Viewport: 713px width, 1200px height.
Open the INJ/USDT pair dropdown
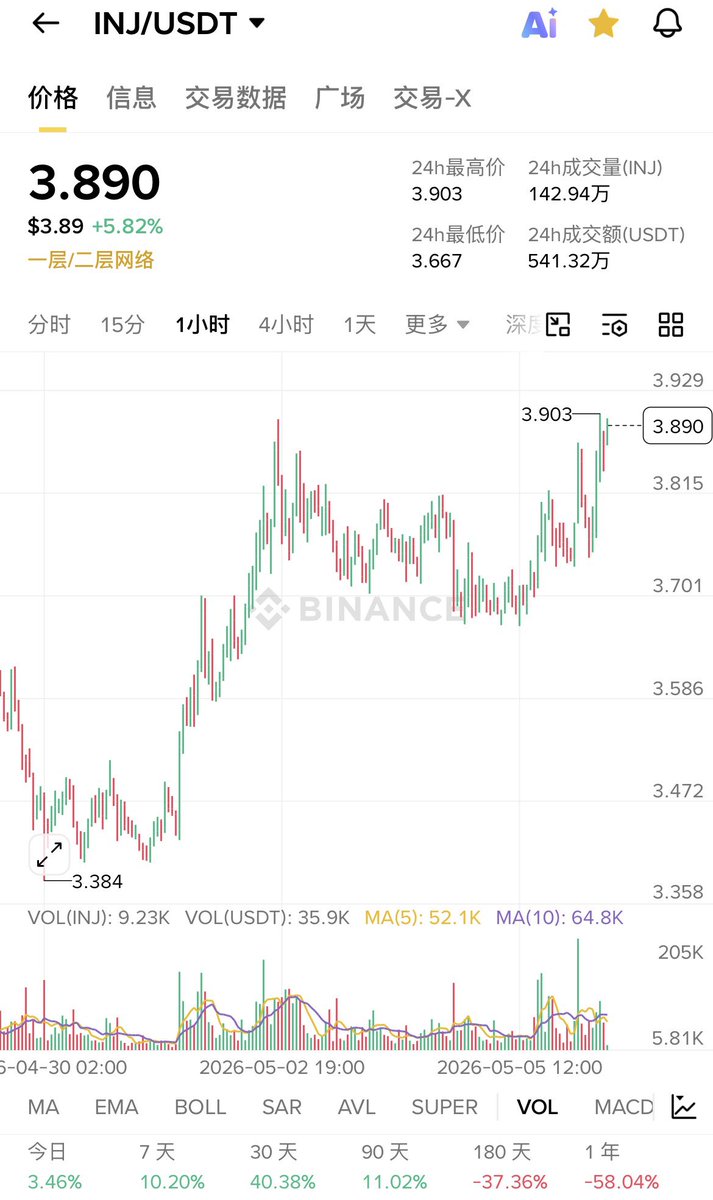[x=180, y=24]
